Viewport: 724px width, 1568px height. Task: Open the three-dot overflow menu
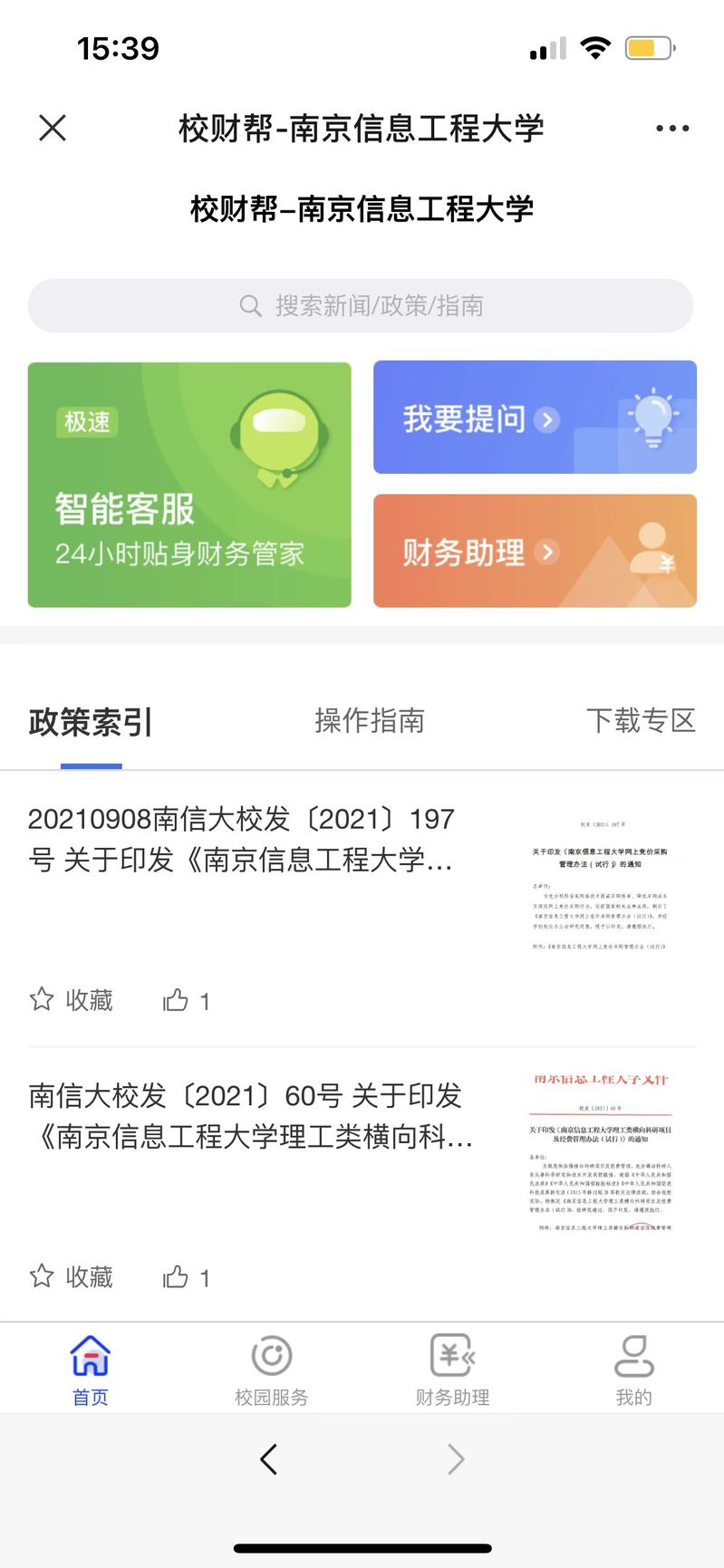pos(671,129)
